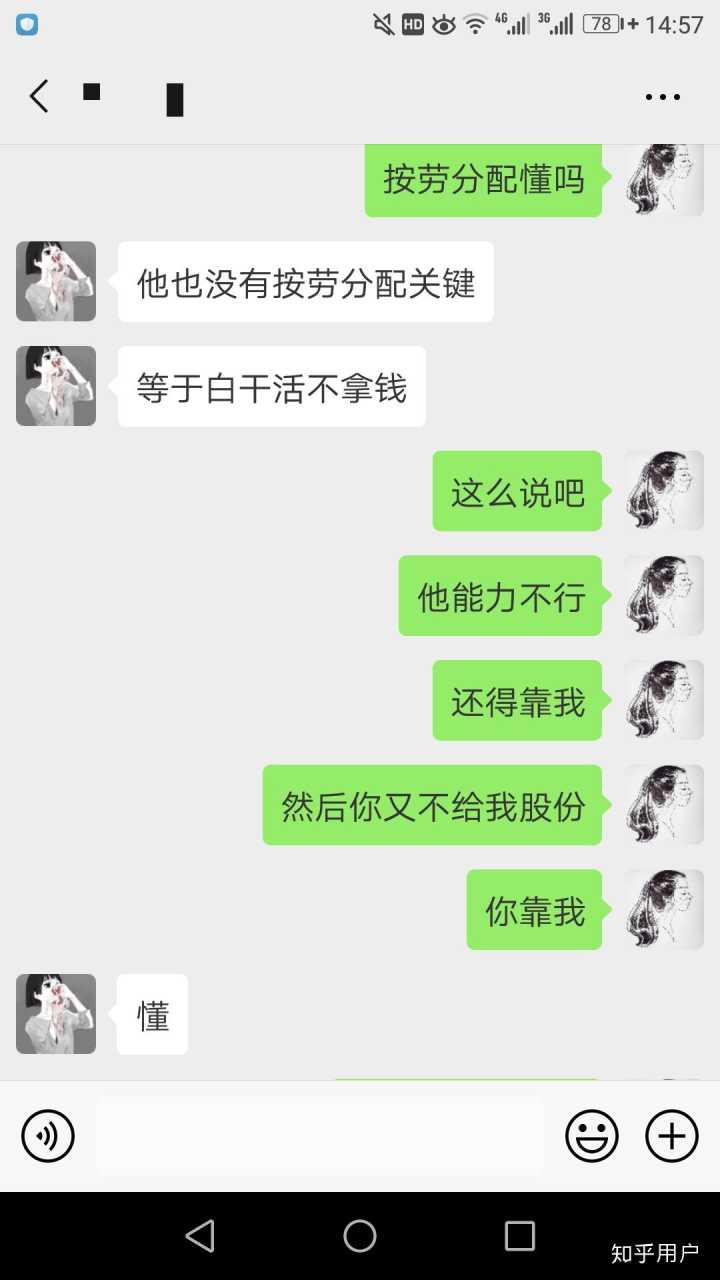Open contact avatar beside '懂' message
Screen dimensions: 720x1280
tap(56, 1014)
